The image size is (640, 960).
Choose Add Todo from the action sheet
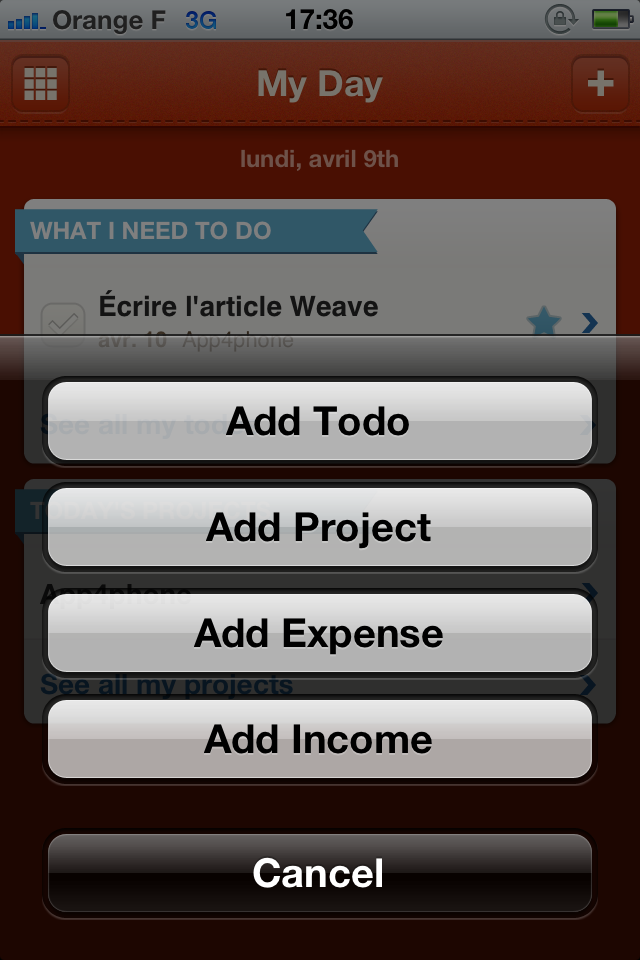pyautogui.click(x=320, y=421)
